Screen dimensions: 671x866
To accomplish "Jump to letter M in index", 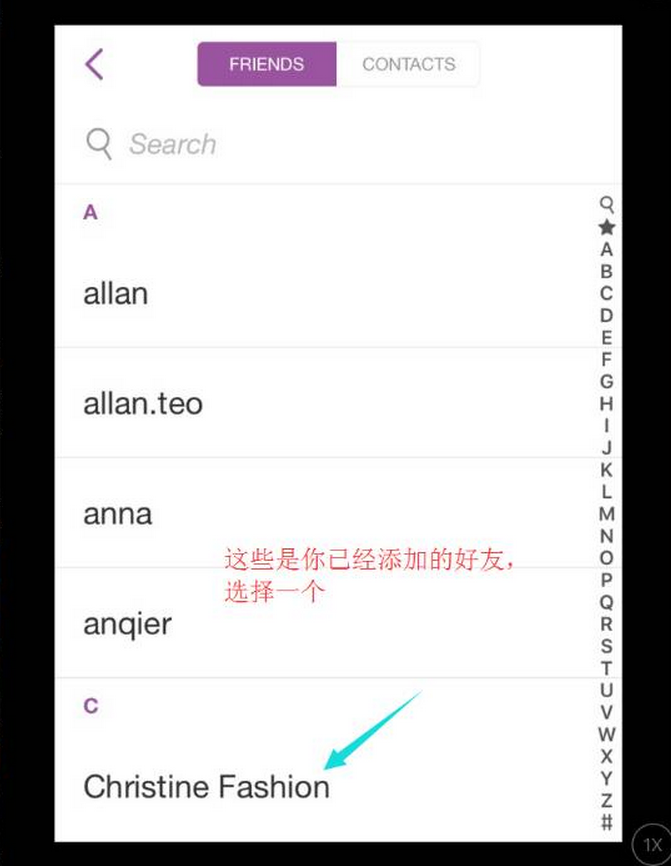I will pos(606,514).
